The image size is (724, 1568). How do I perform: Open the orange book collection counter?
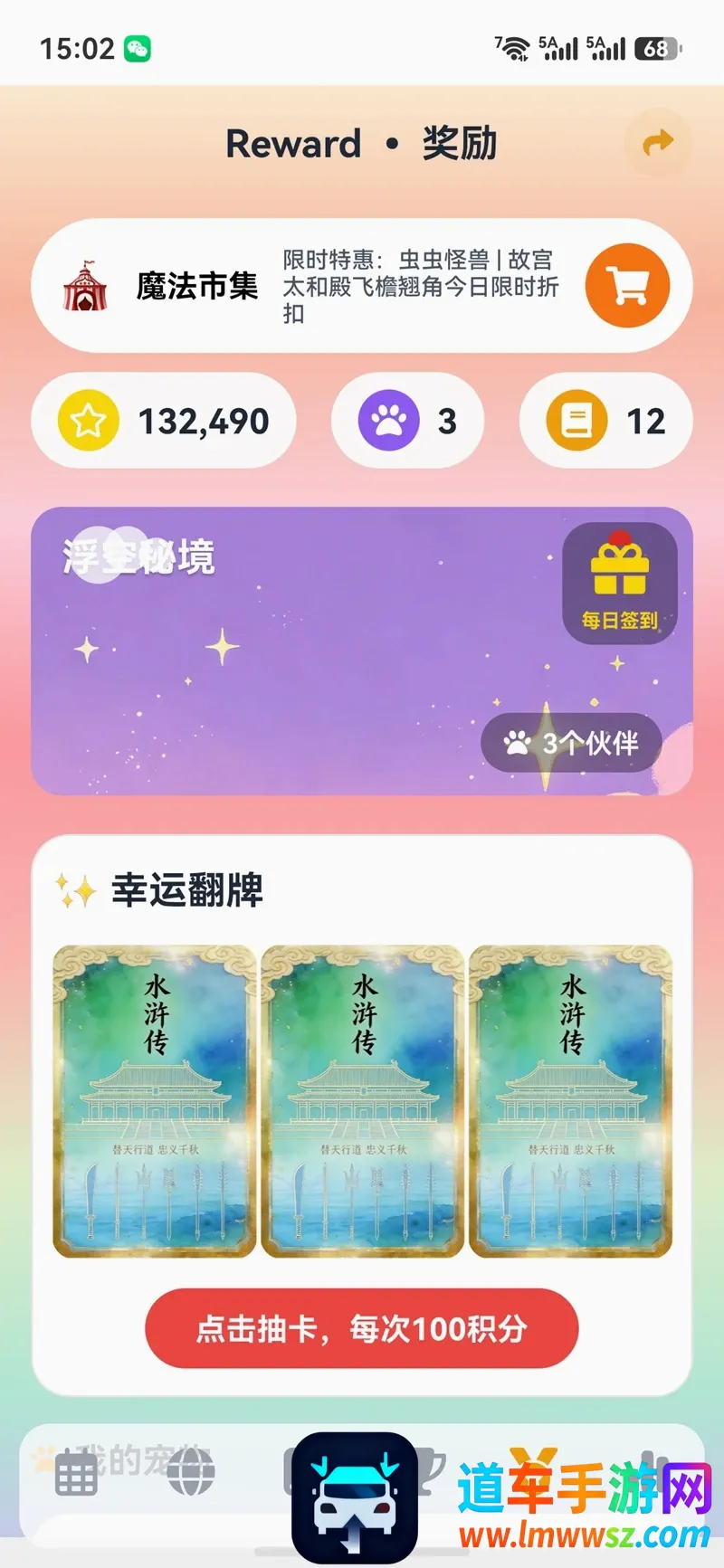(x=605, y=421)
